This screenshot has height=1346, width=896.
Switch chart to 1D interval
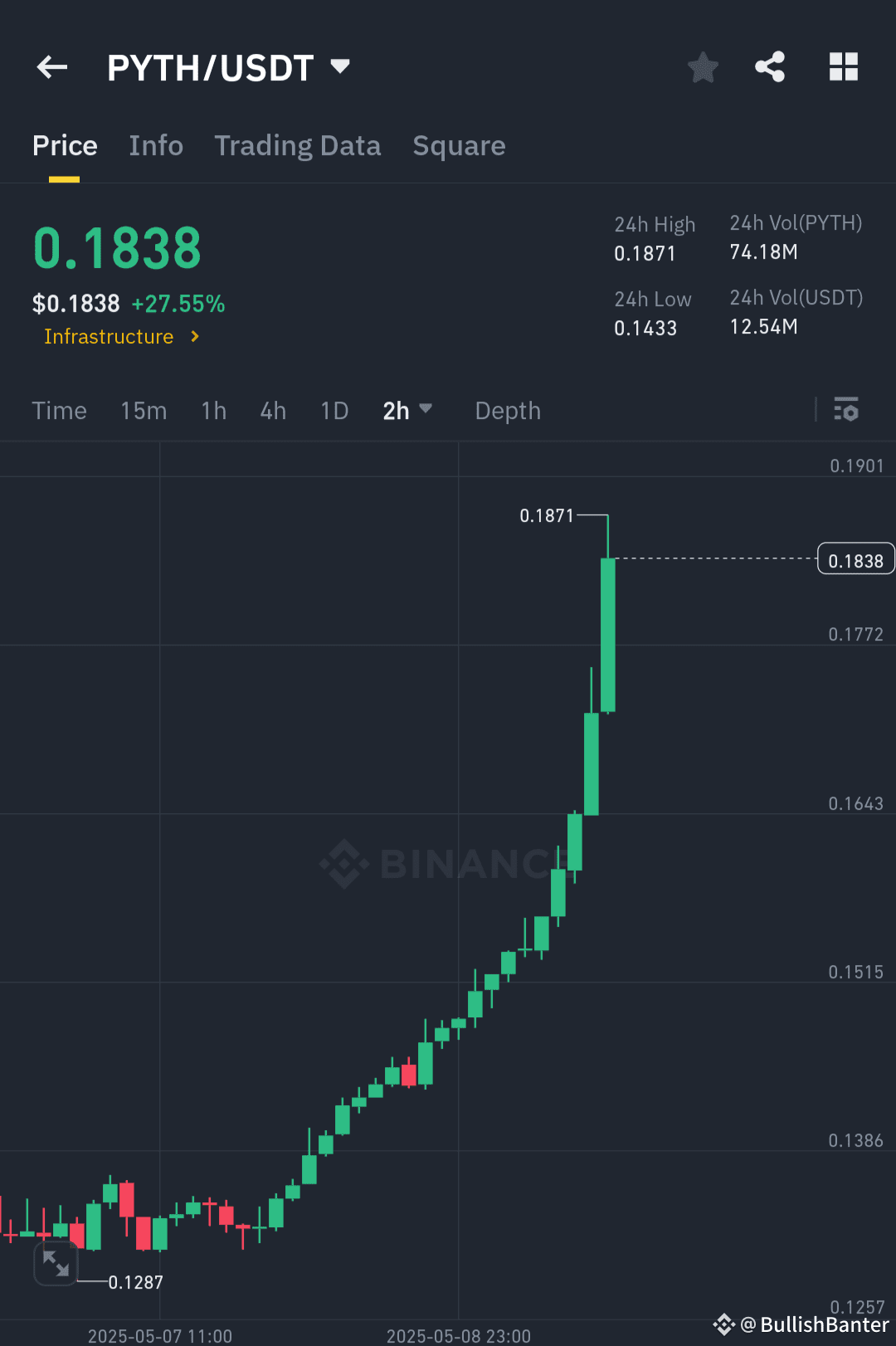coord(334,410)
